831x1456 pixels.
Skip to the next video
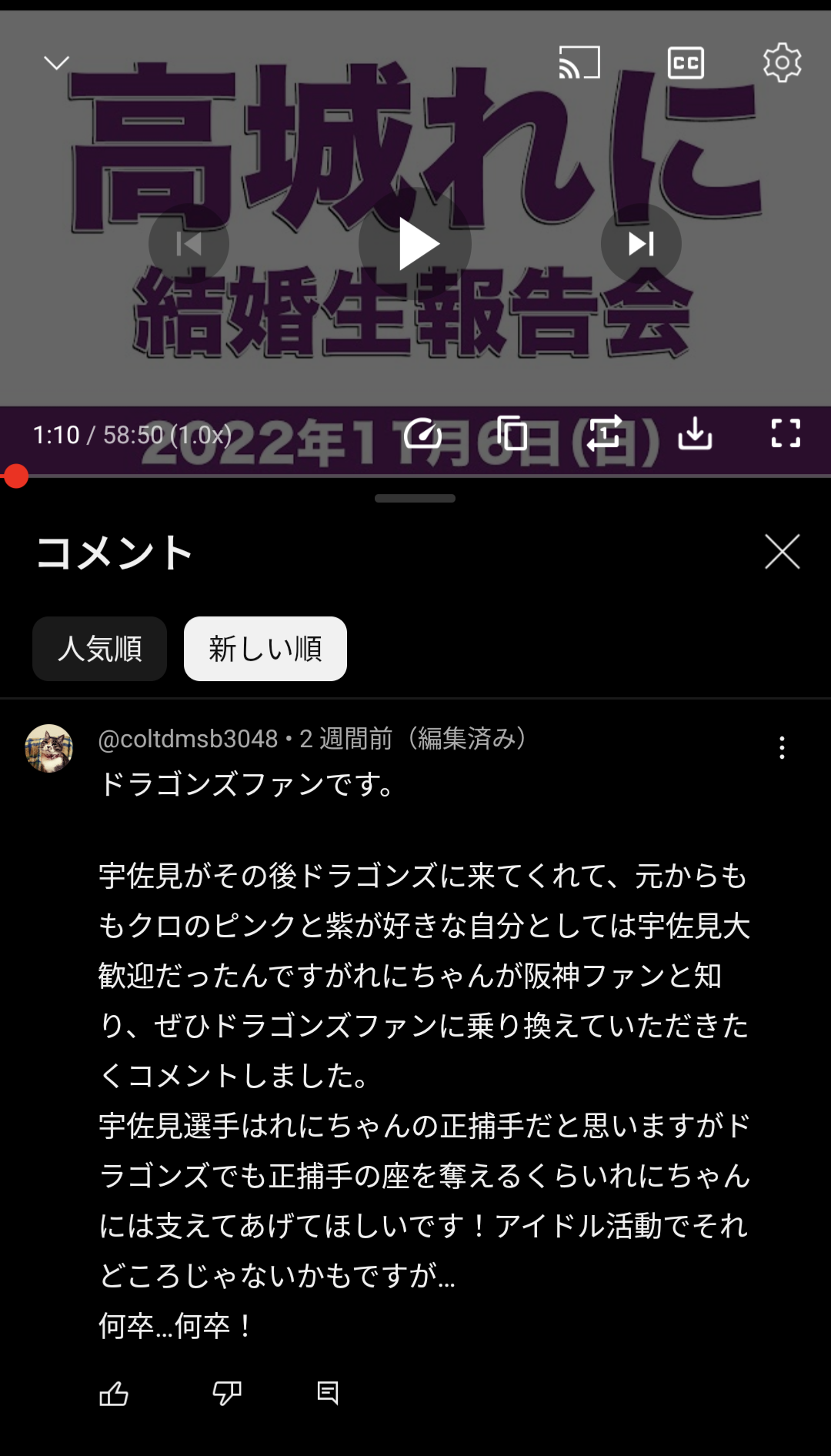coord(641,244)
